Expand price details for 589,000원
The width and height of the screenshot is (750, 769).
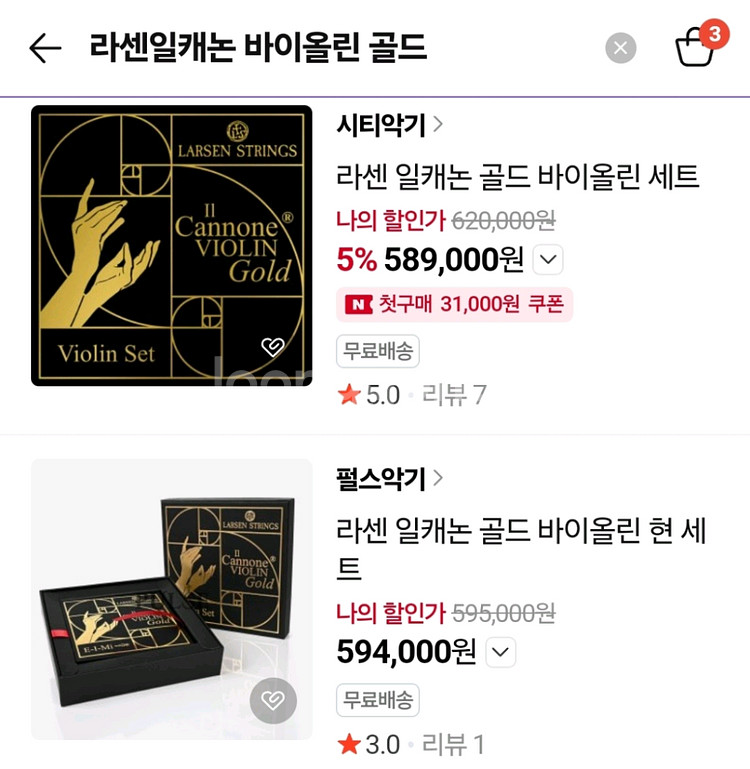(x=548, y=260)
